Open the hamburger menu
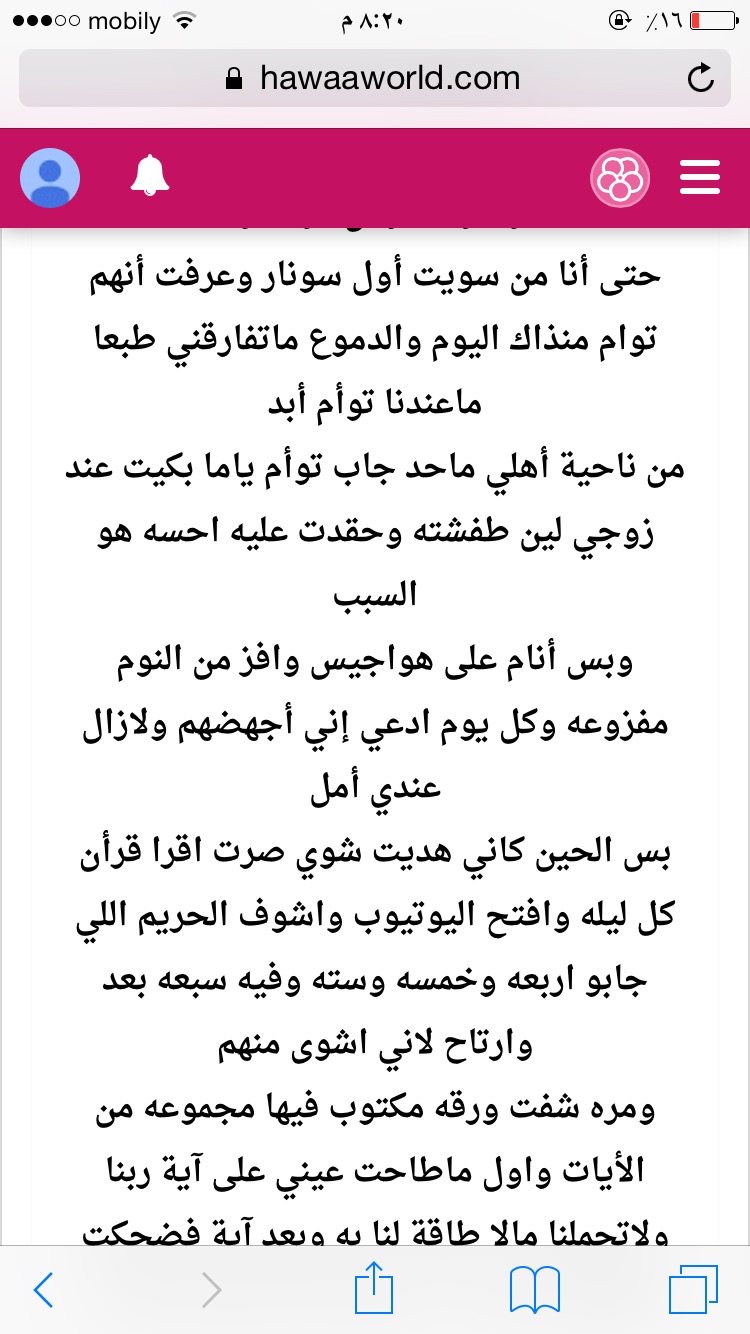Image resolution: width=750 pixels, height=1334 pixels. pos(700,178)
